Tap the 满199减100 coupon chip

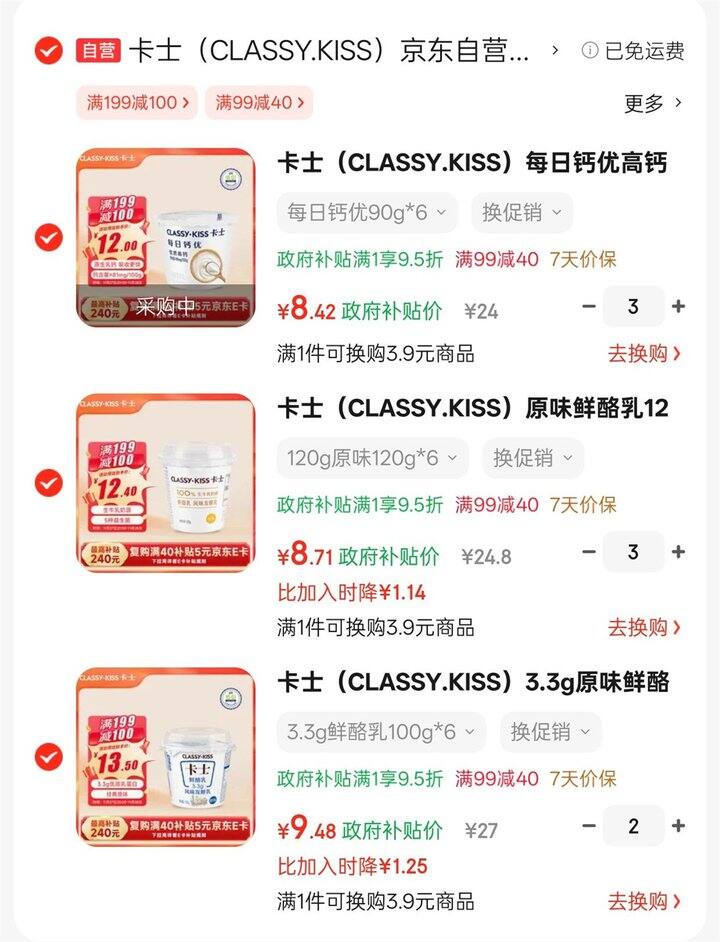[137, 102]
